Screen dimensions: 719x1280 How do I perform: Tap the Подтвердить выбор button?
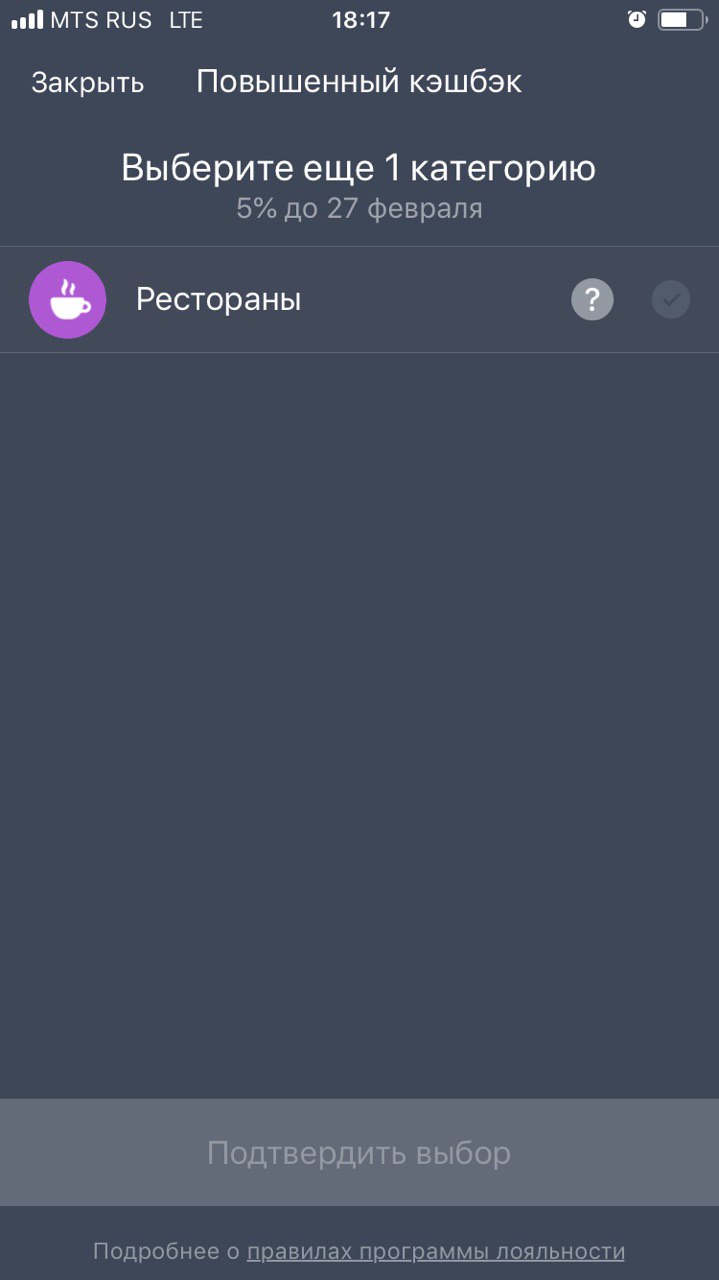359,1153
